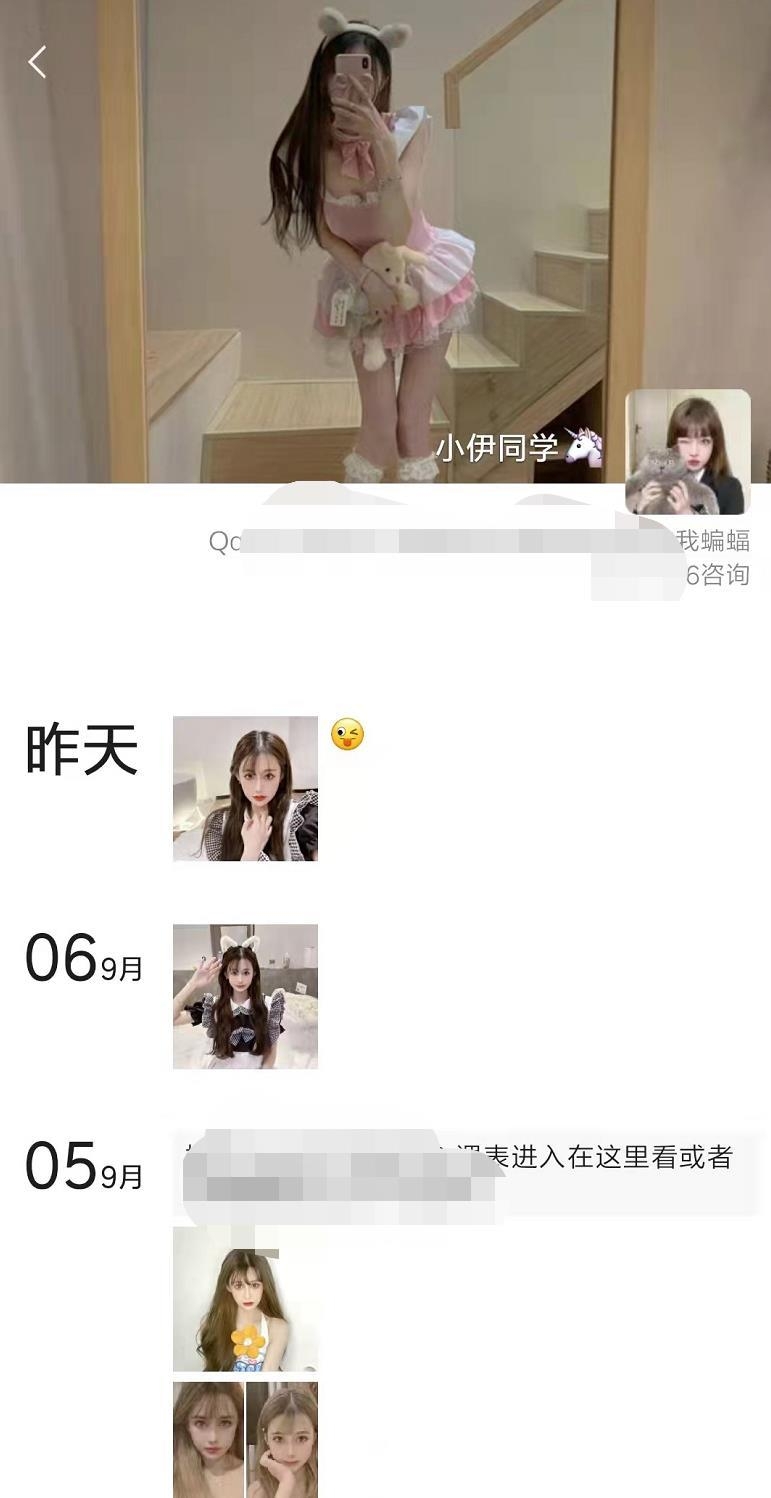Open 小伊同学's profile avatar

click(x=687, y=452)
